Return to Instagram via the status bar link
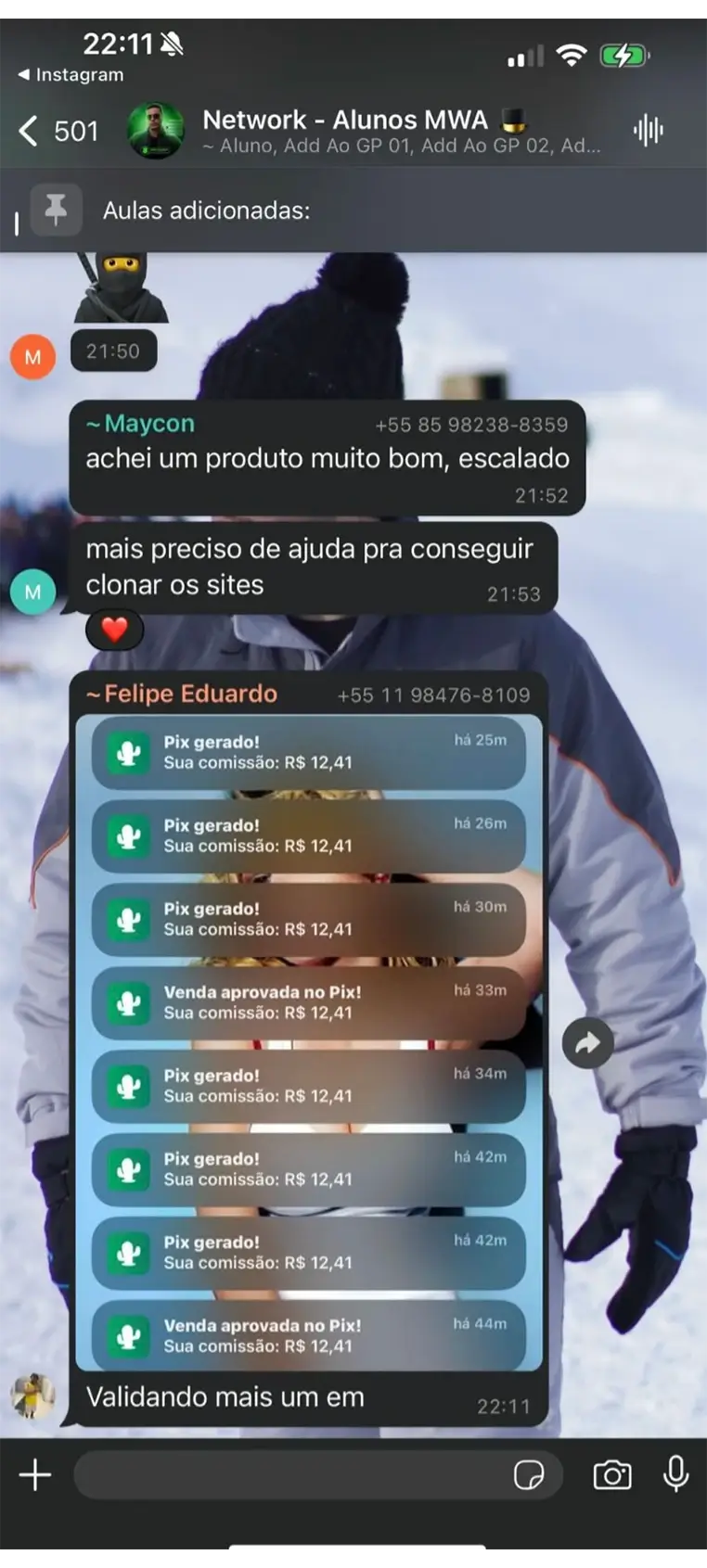Screen dimensions: 707x1568 coord(71,75)
